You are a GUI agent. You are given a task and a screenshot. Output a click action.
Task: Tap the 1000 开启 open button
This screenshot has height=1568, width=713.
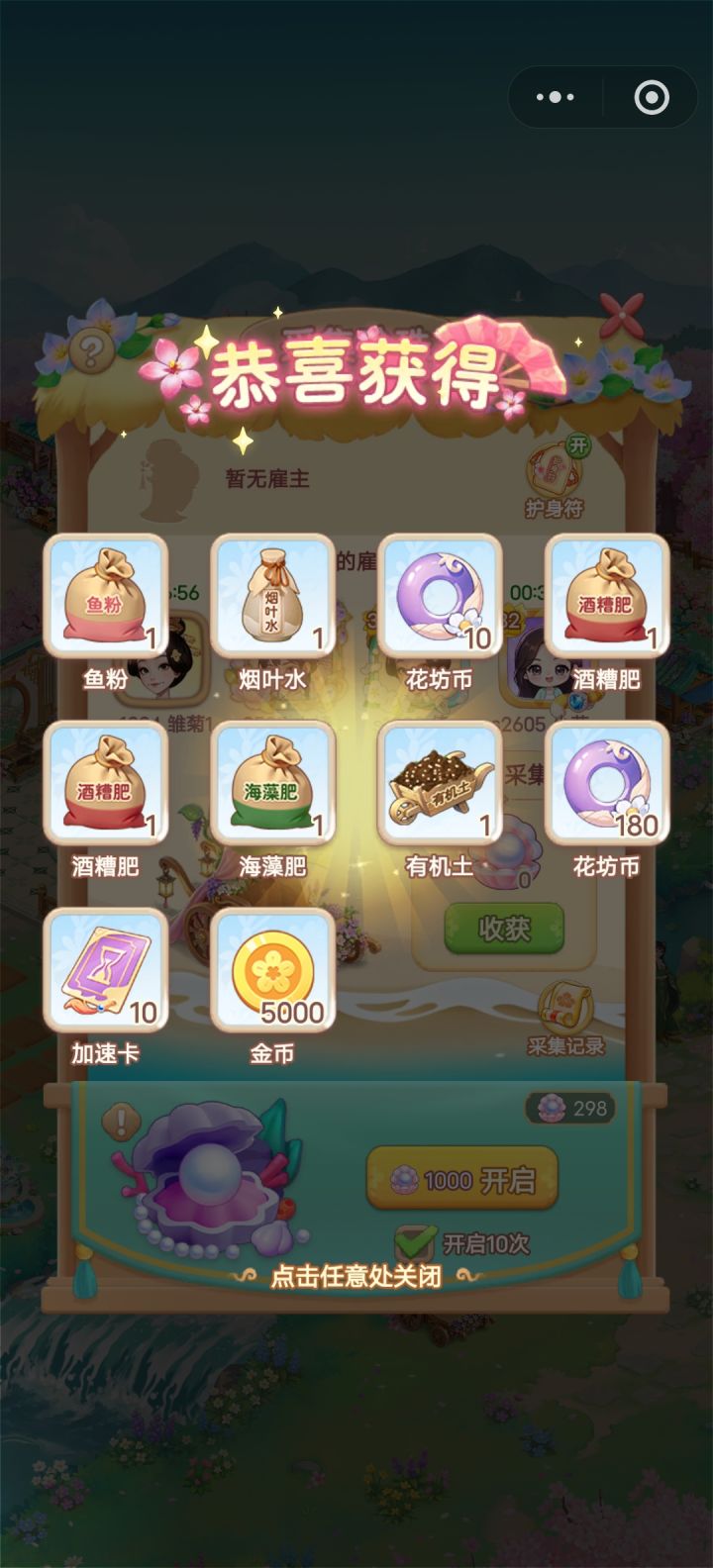(x=461, y=1179)
